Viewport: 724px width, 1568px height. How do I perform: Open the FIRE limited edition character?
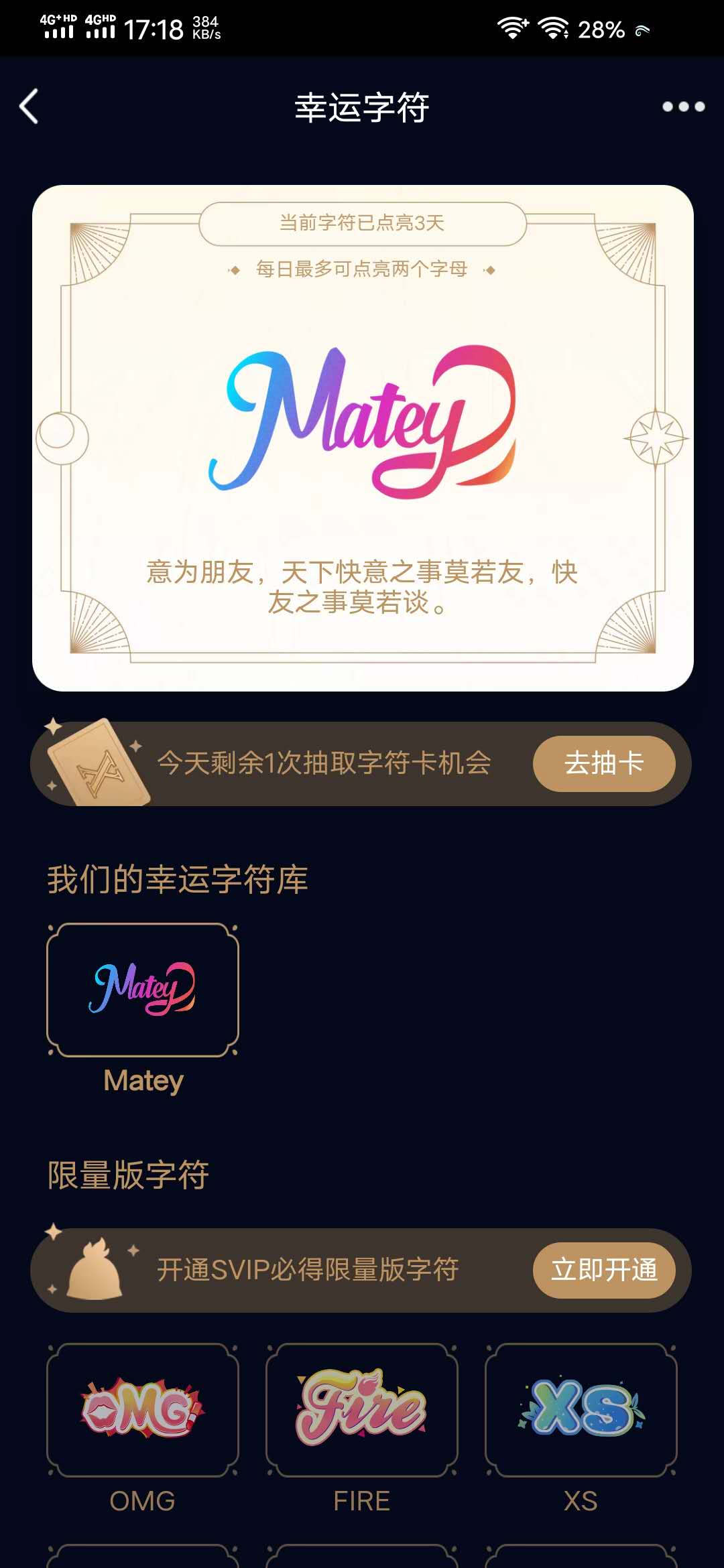point(362,1410)
